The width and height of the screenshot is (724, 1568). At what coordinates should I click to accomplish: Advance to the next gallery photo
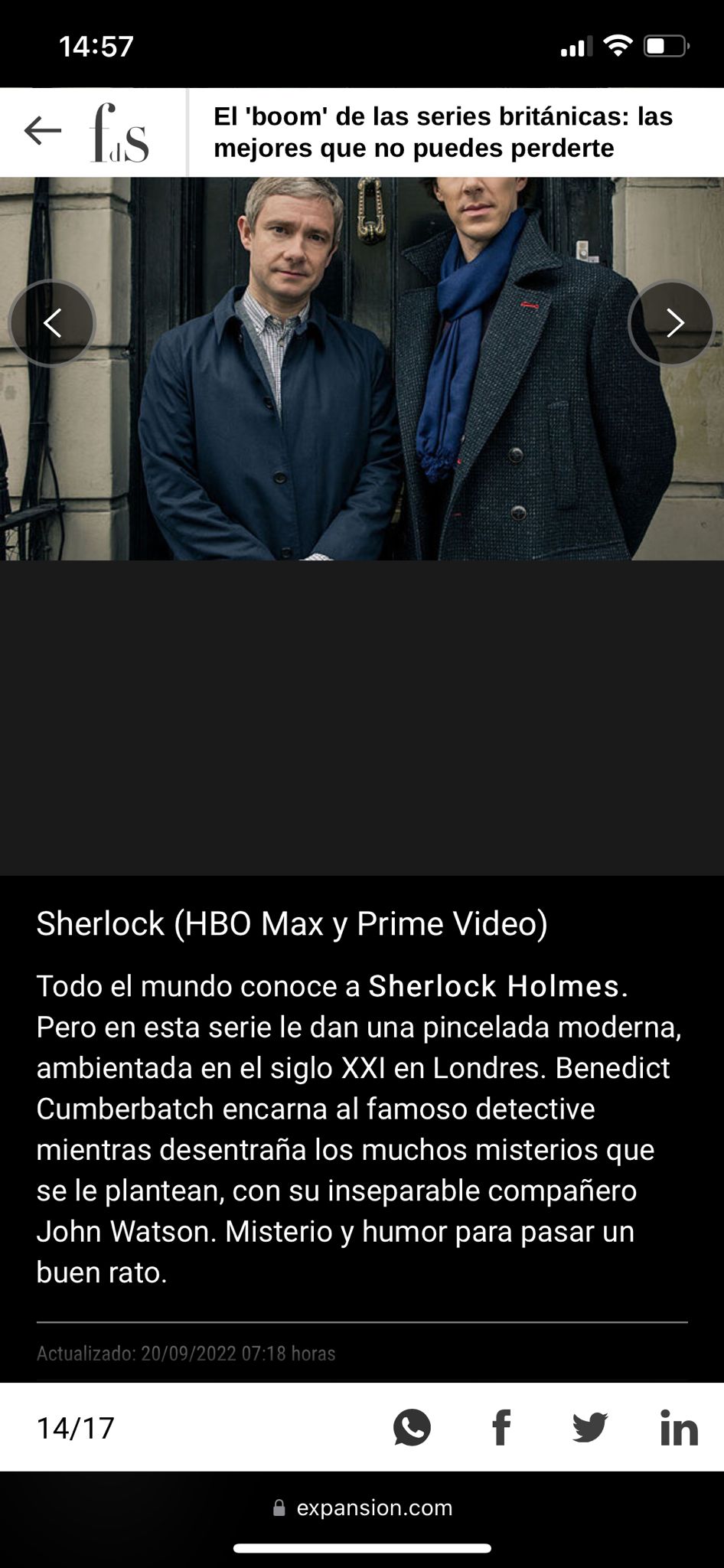pyautogui.click(x=672, y=323)
